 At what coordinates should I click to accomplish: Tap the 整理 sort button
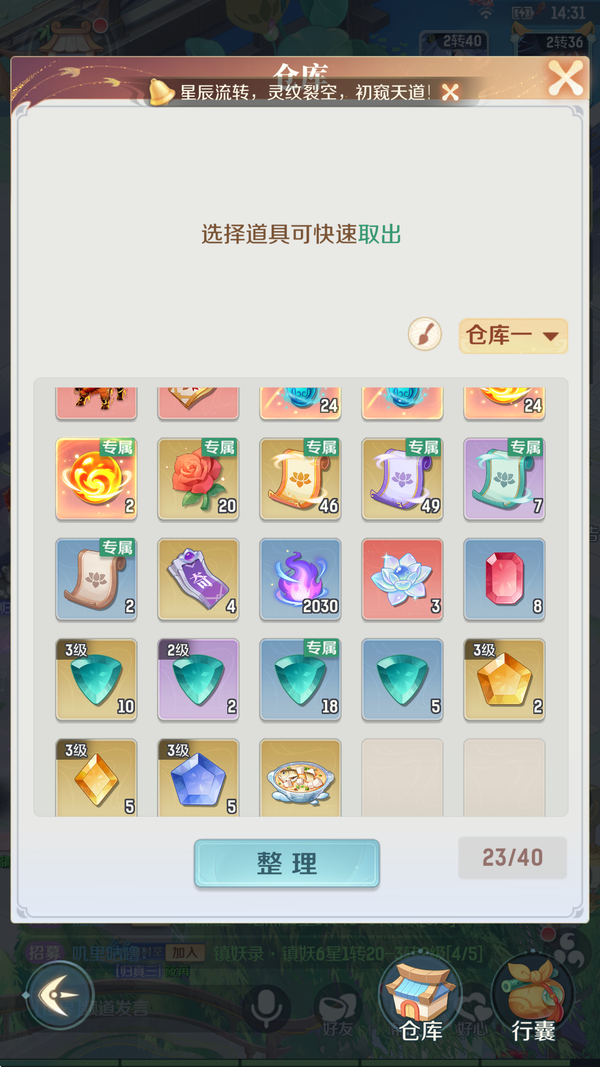[x=287, y=864]
